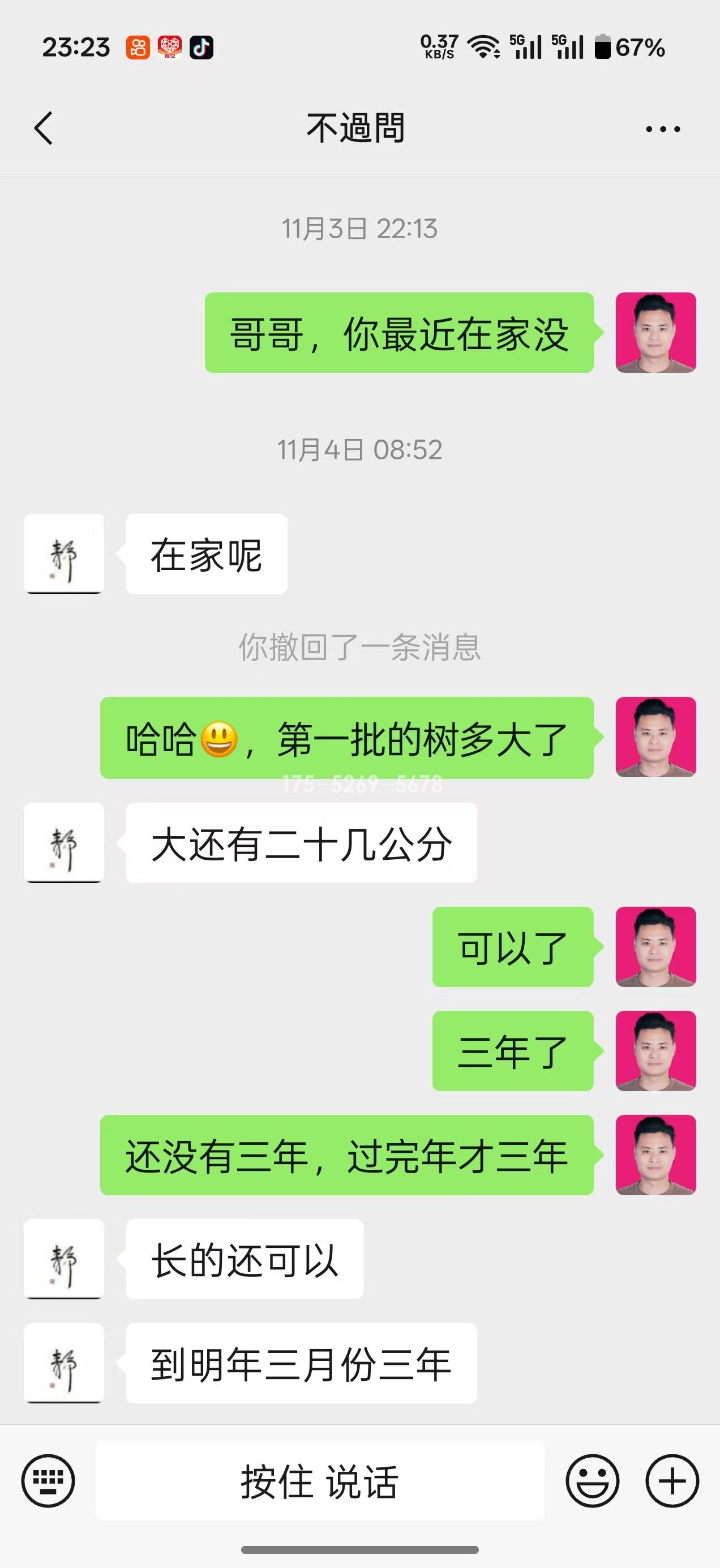
Task: Tap the Wi-Fi status icon
Action: click(483, 46)
